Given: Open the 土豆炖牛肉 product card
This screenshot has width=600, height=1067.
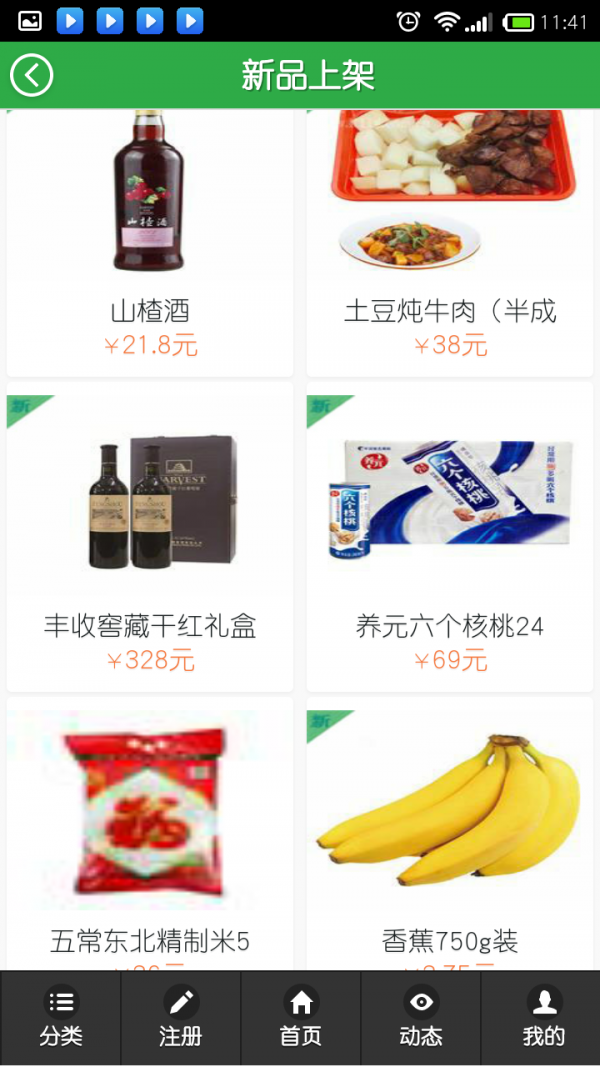Looking at the screenshot, I should click(x=450, y=240).
